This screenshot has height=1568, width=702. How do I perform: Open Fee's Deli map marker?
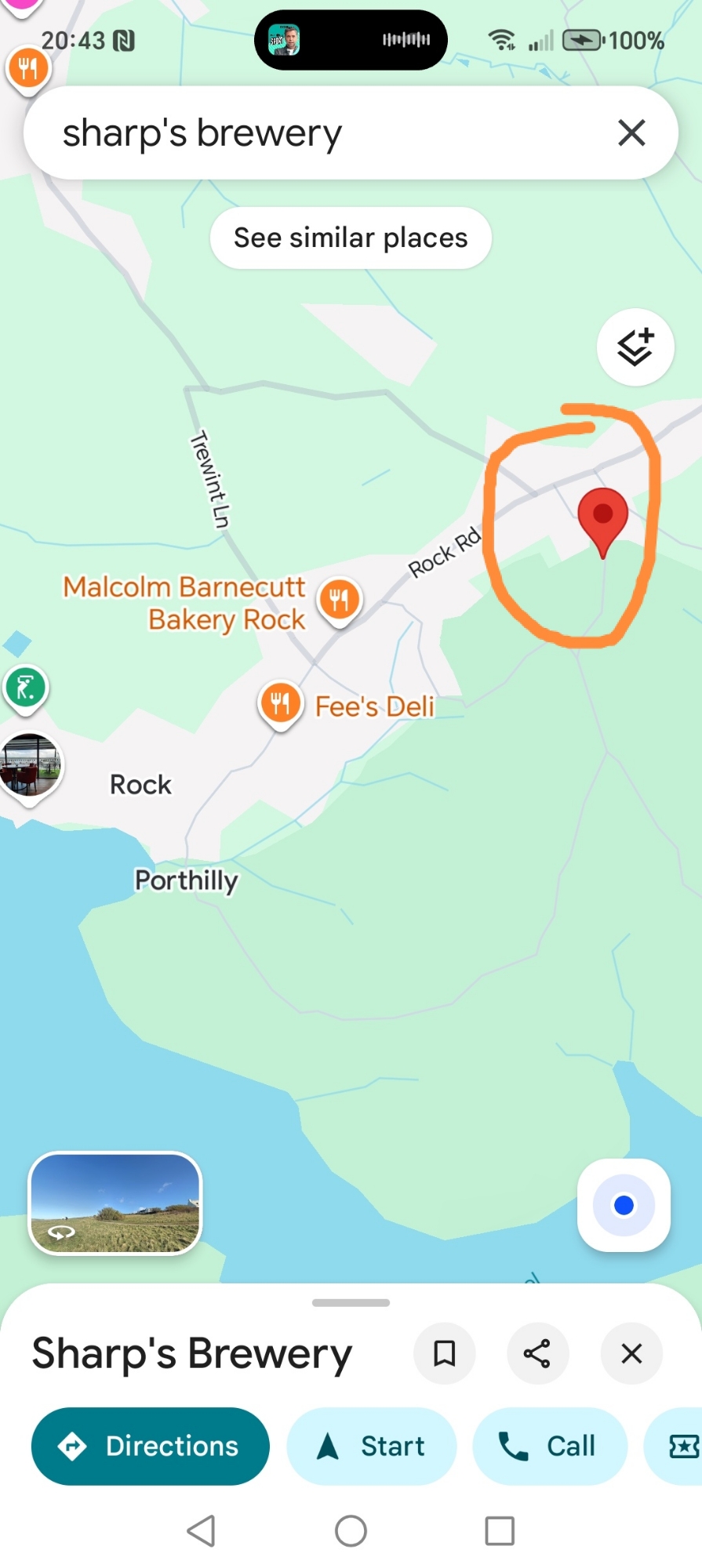coord(280,702)
